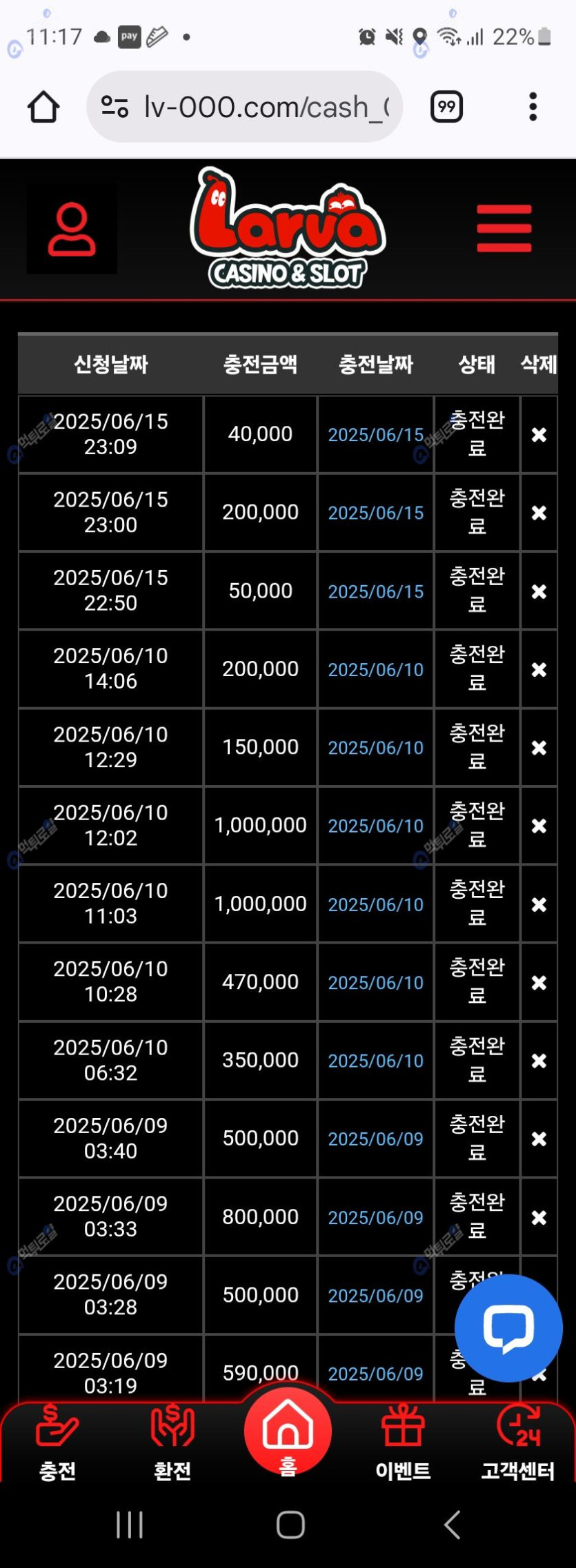Viewport: 576px width, 1568px height.
Task: Delete the 50,000 charge record
Action: [x=539, y=591]
